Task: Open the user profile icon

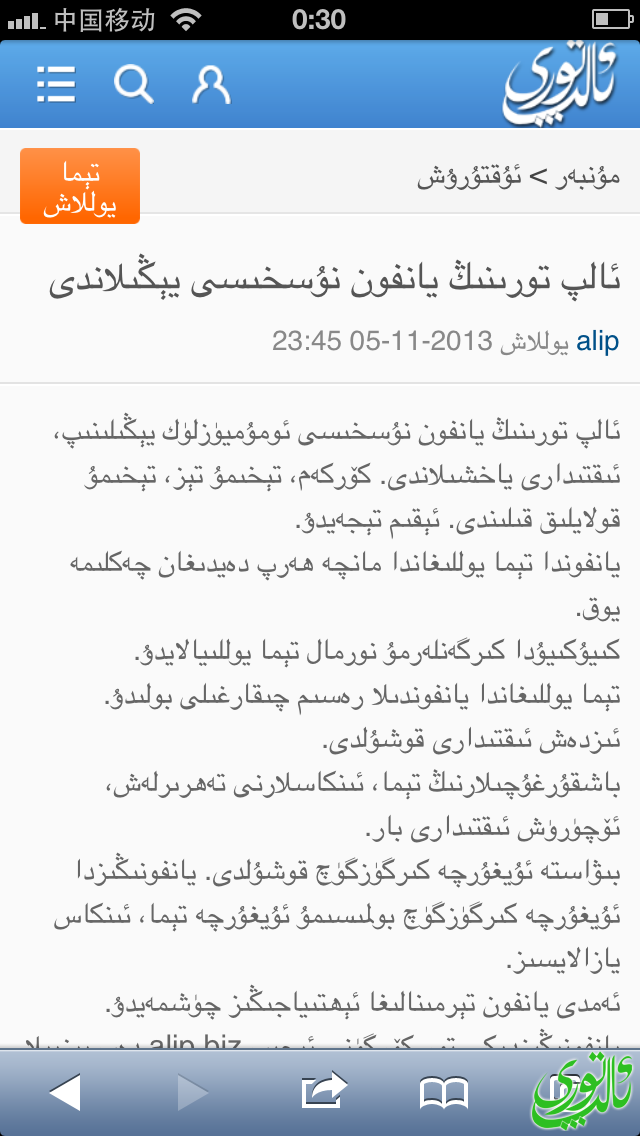Action: (211, 85)
